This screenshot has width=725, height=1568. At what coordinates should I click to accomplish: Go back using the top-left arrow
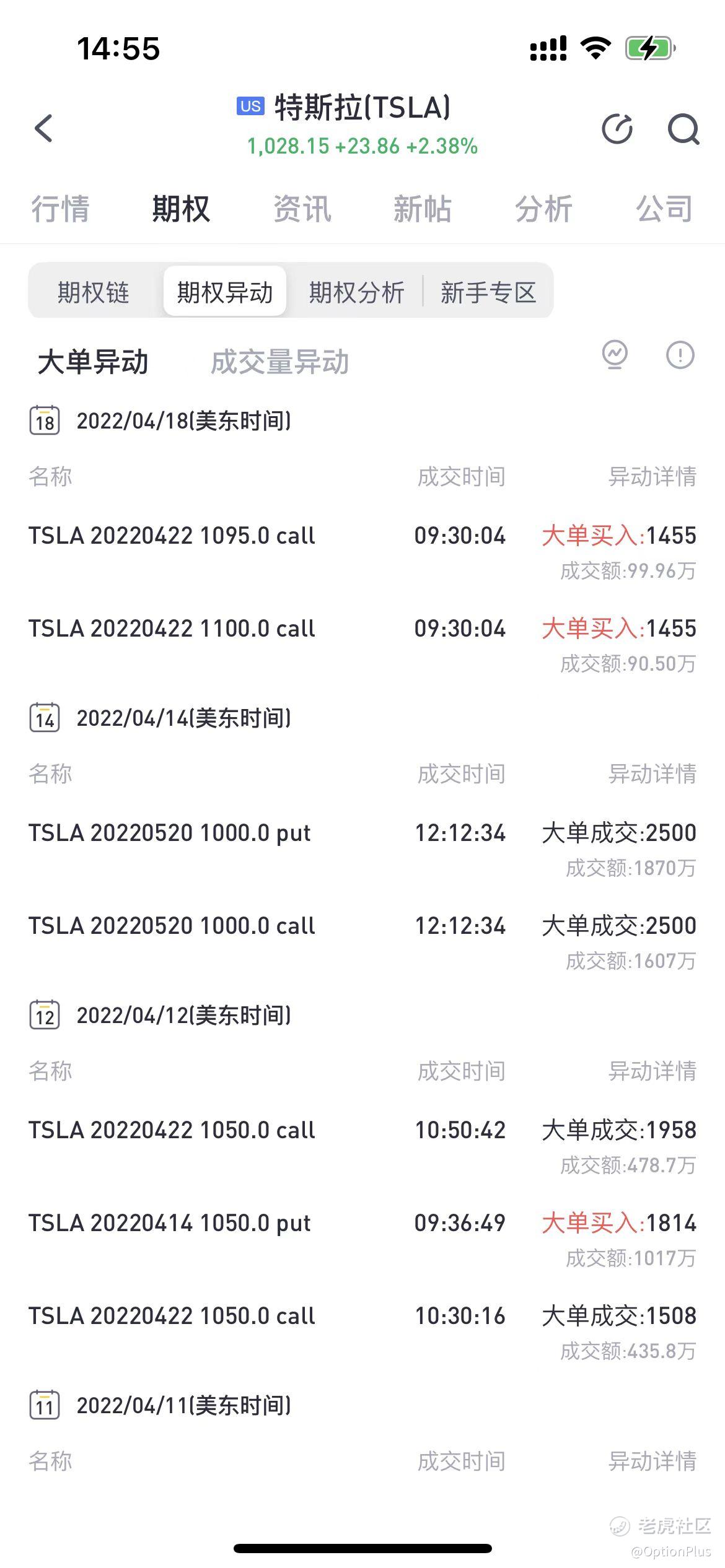tap(44, 128)
